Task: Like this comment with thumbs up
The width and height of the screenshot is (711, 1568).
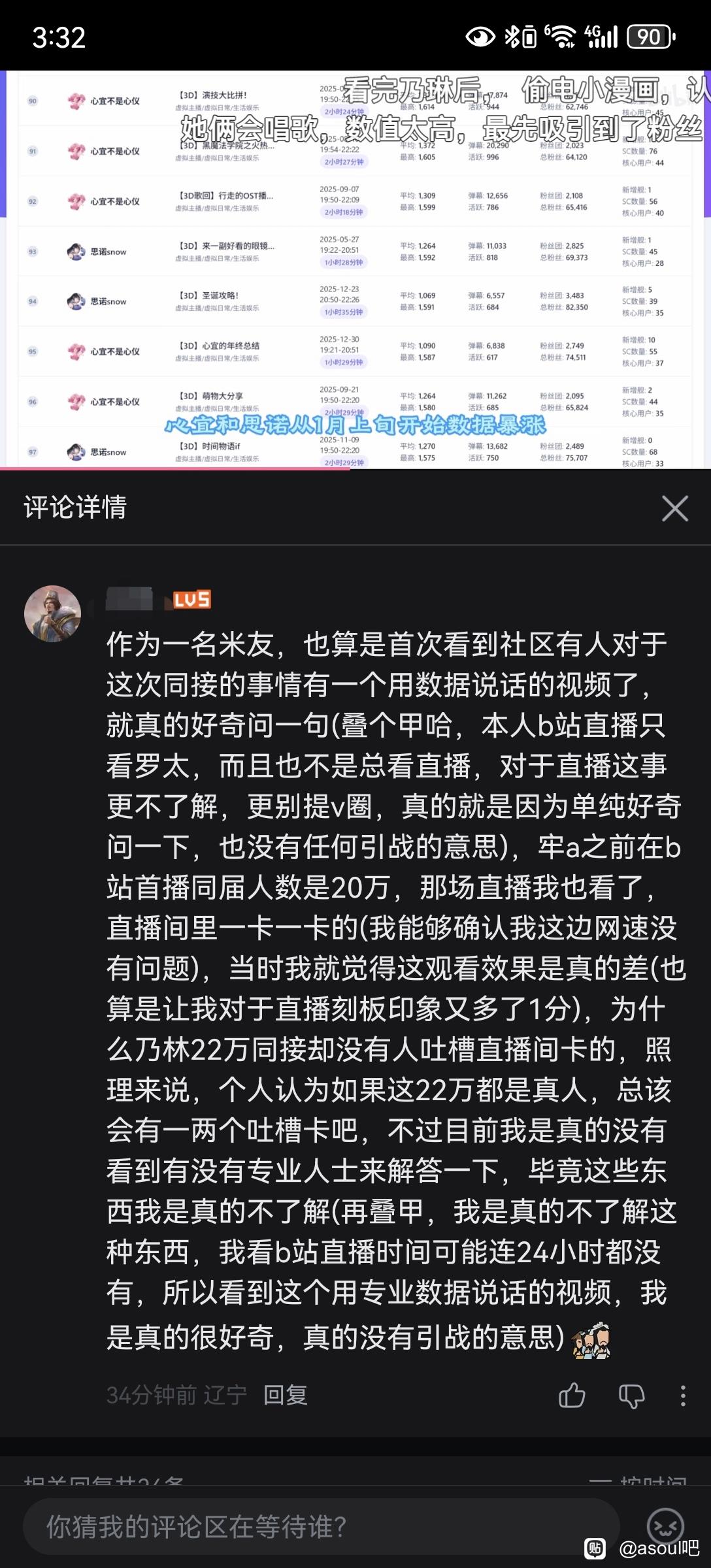Action: (572, 1396)
